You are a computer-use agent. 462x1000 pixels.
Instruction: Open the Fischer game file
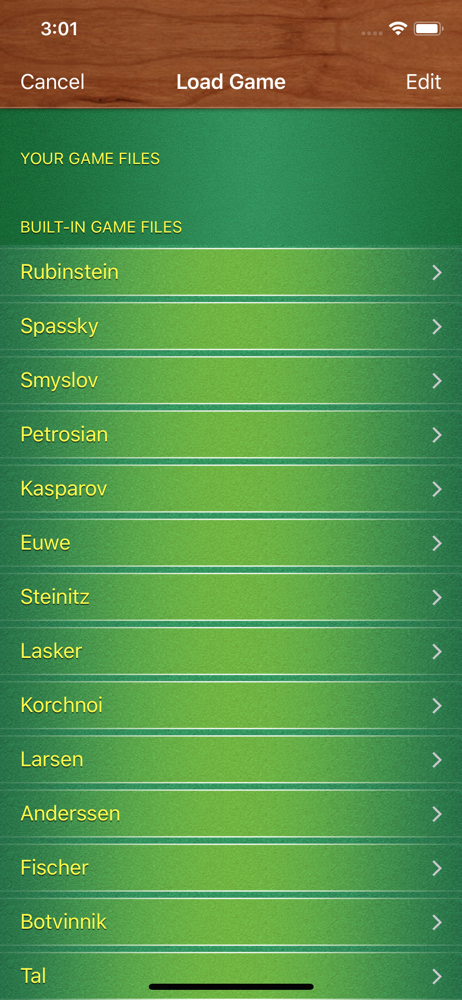coord(231,869)
